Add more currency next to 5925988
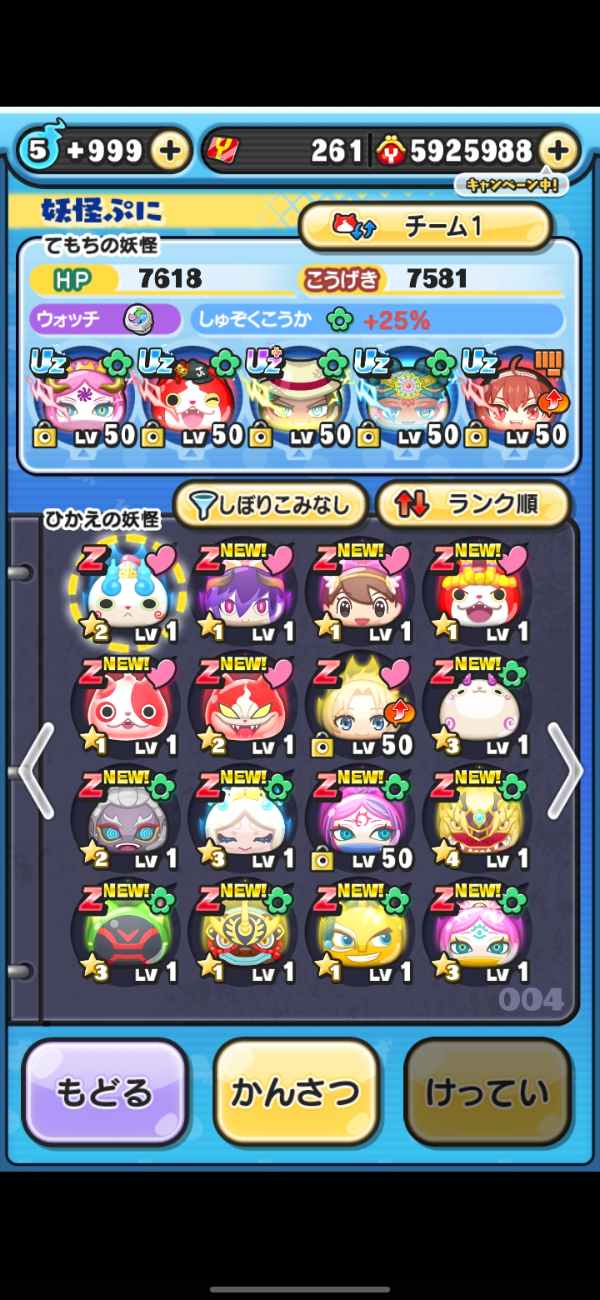This screenshot has width=600, height=1300. point(558,151)
